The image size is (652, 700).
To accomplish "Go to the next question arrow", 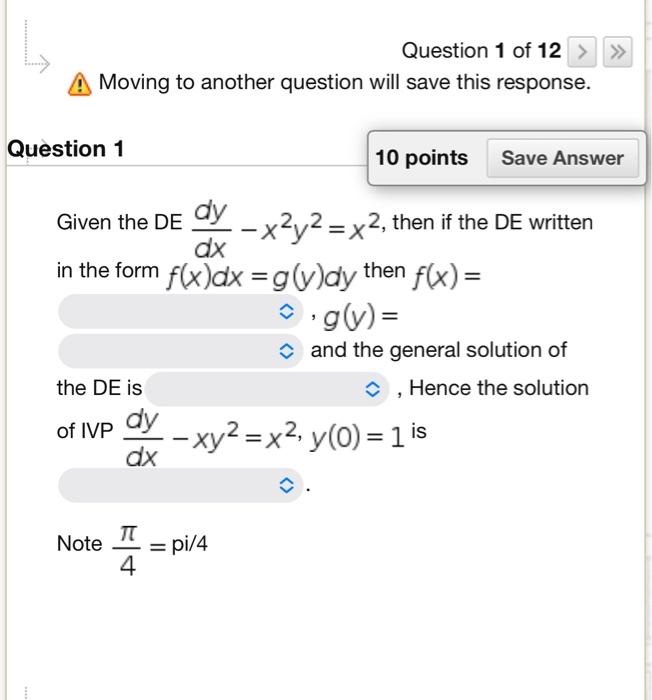I will click(581, 51).
